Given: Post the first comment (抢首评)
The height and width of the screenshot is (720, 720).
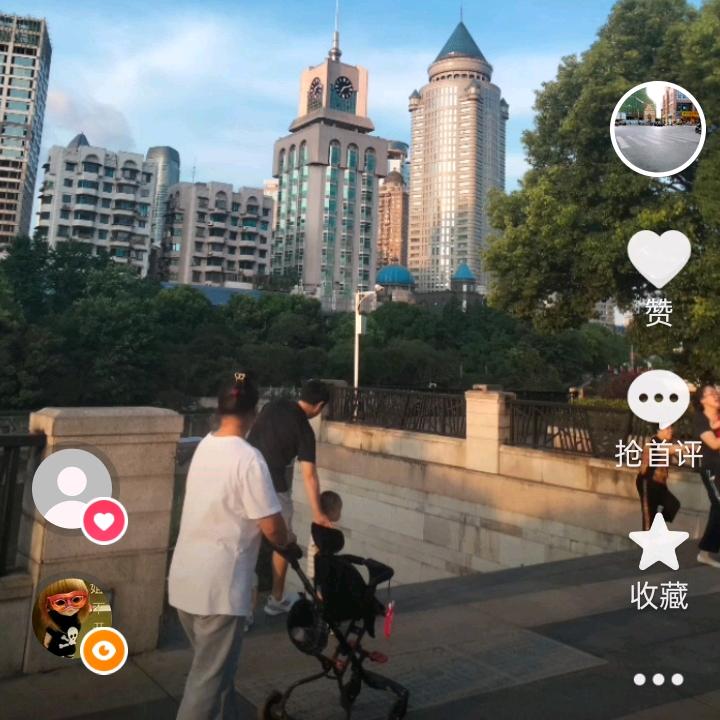Looking at the screenshot, I should click(x=658, y=400).
